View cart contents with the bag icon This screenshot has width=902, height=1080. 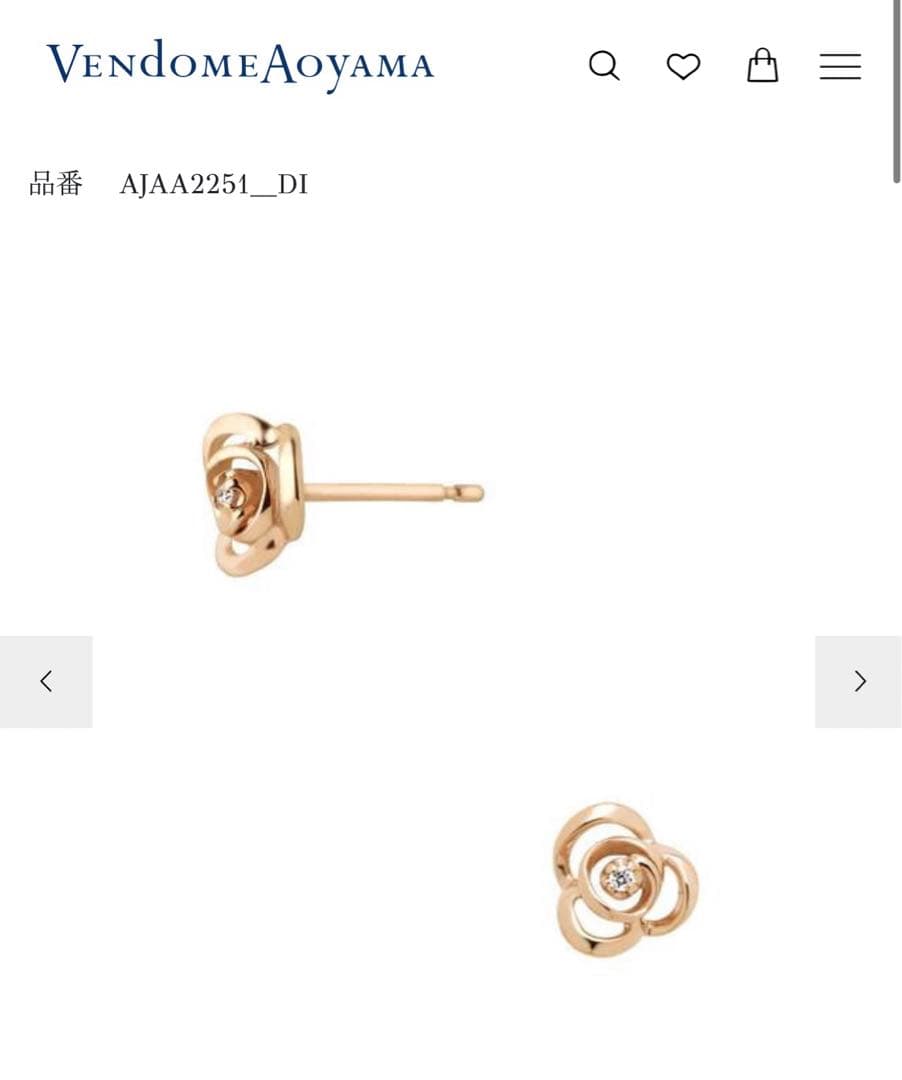tap(763, 66)
